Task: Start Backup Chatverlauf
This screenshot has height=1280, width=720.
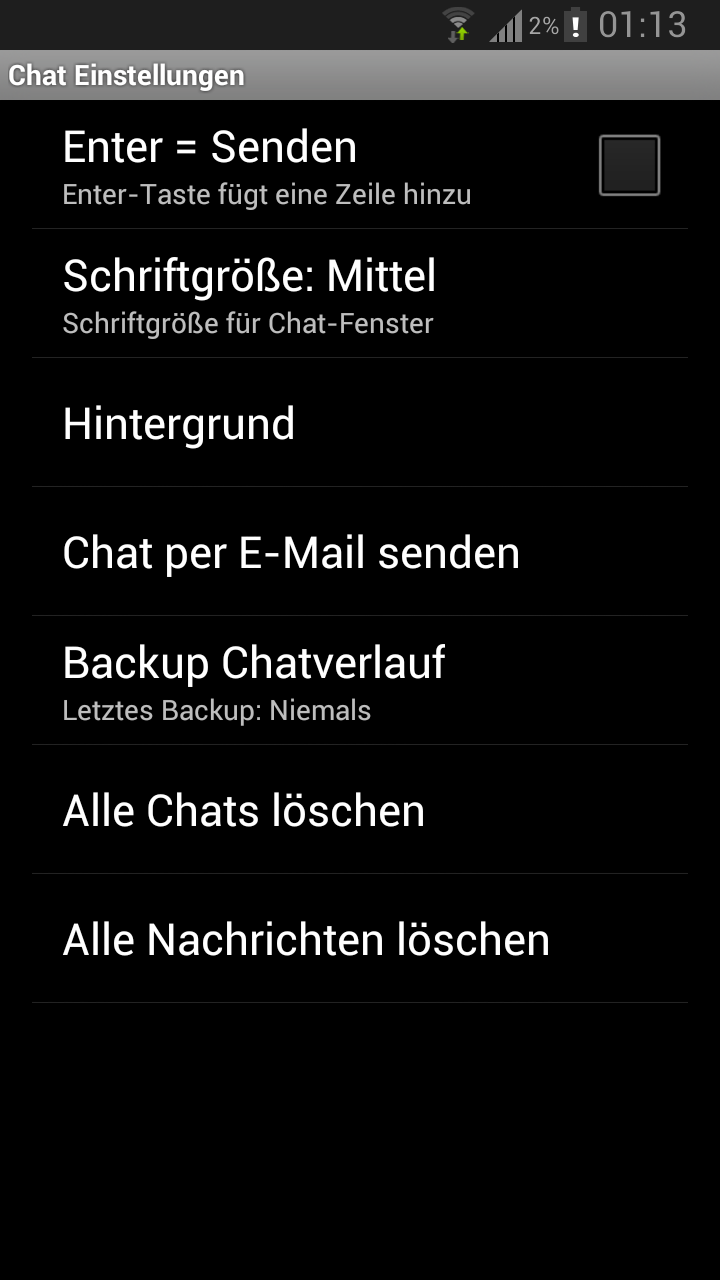Action: coord(359,681)
